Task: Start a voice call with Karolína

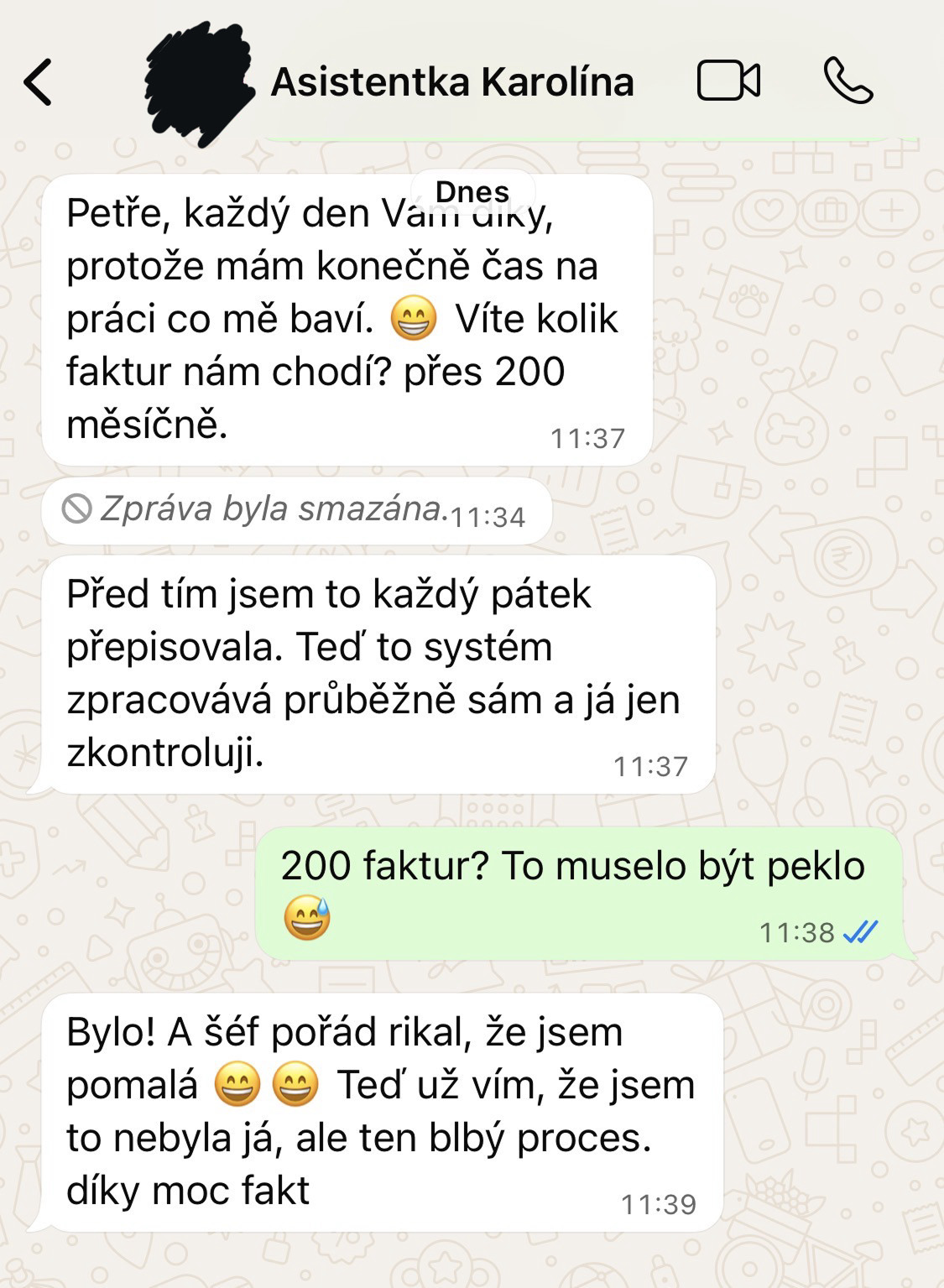Action: tap(846, 81)
